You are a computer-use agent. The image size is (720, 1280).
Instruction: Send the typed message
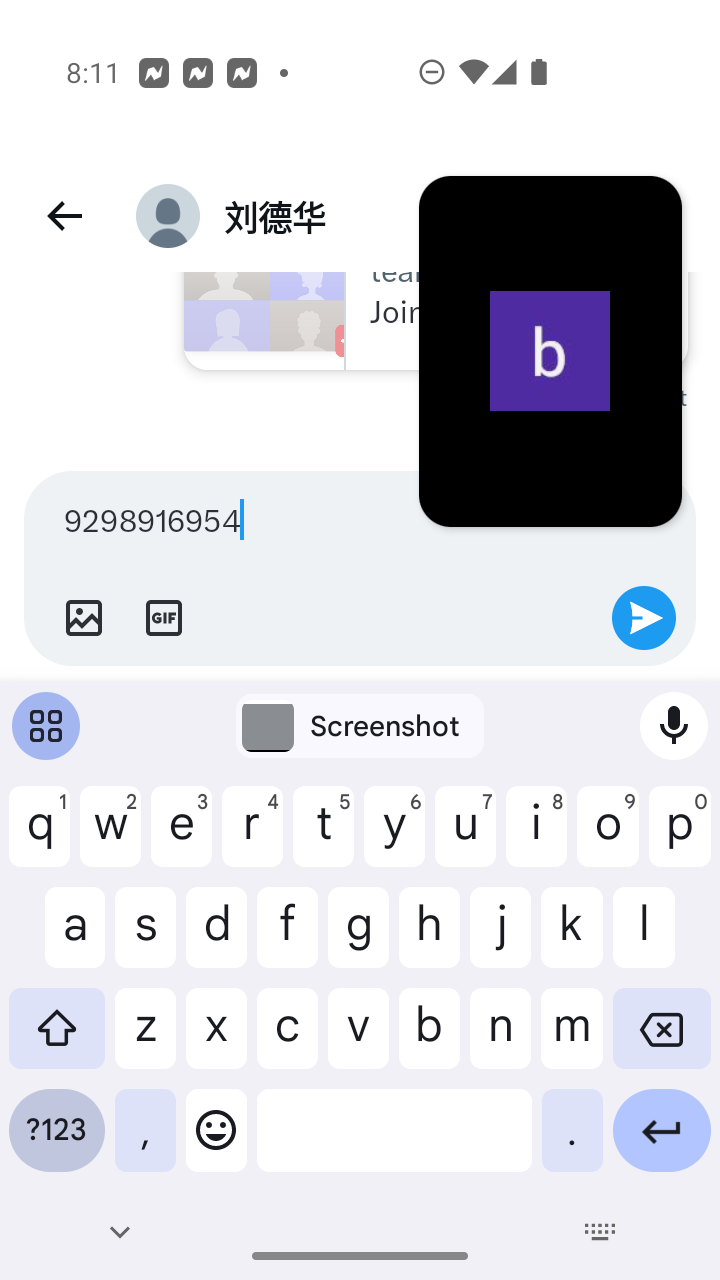(644, 618)
